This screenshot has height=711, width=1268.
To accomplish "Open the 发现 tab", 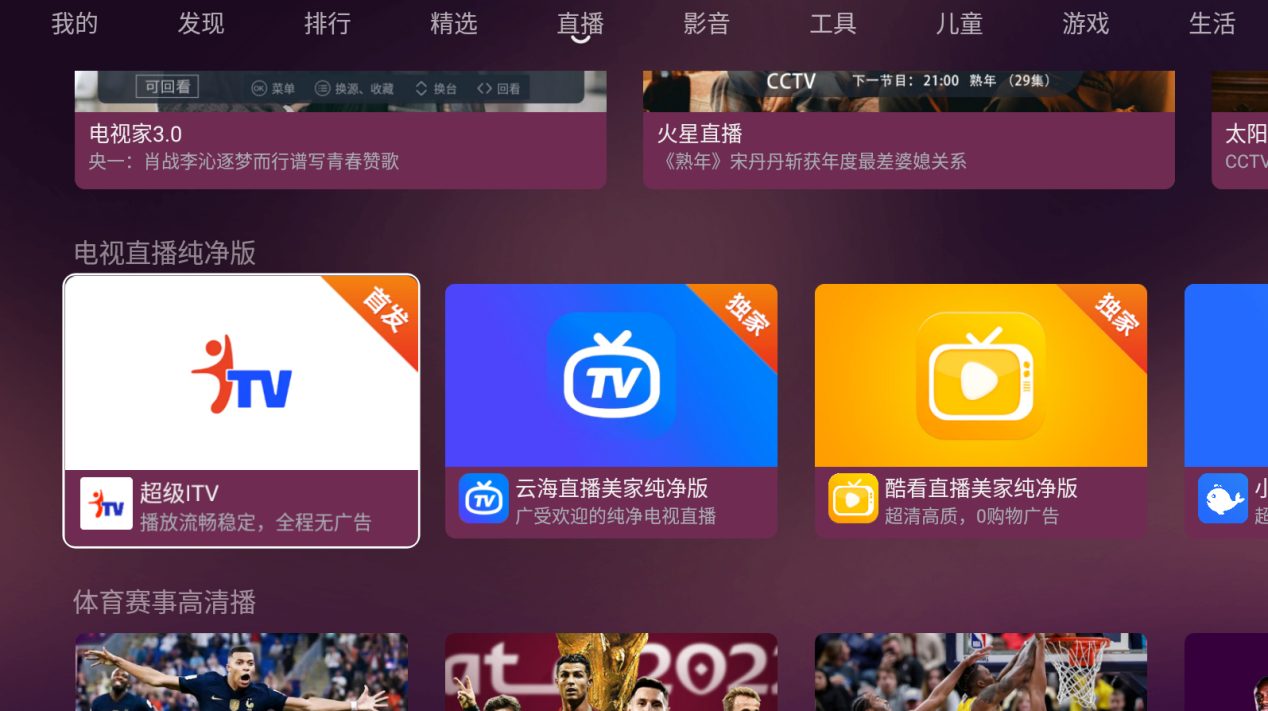I will (201, 23).
